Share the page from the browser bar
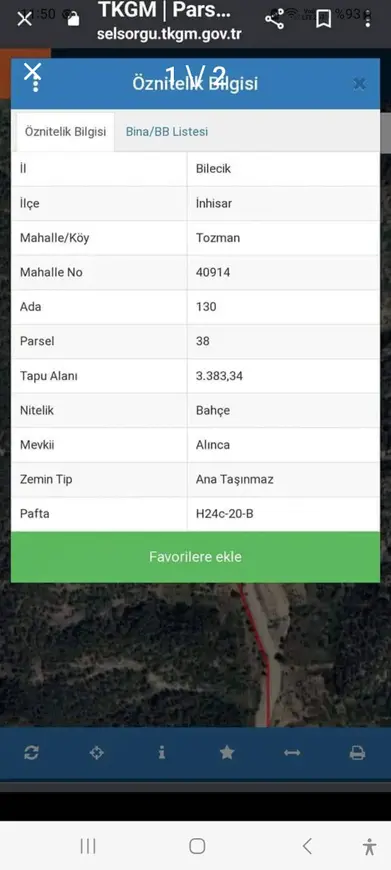The image size is (391, 870). click(274, 19)
